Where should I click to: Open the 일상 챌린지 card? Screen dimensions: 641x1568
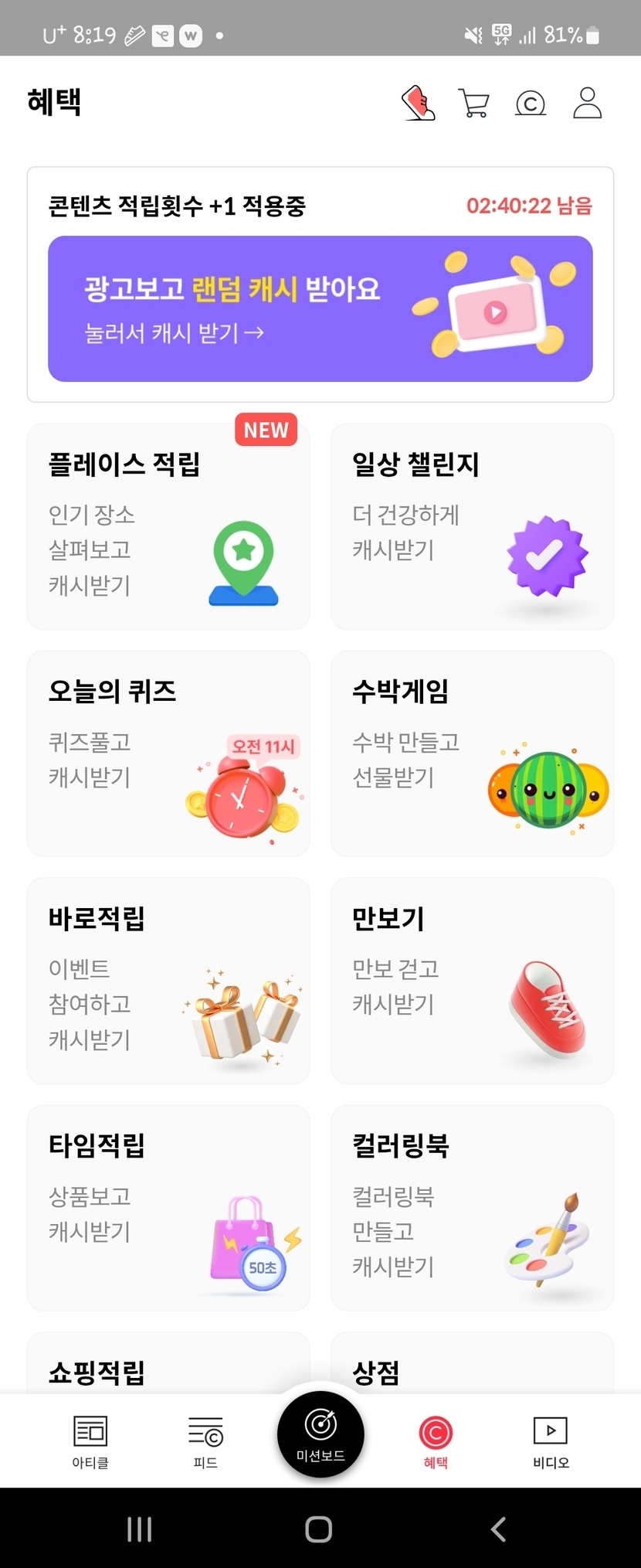473,526
